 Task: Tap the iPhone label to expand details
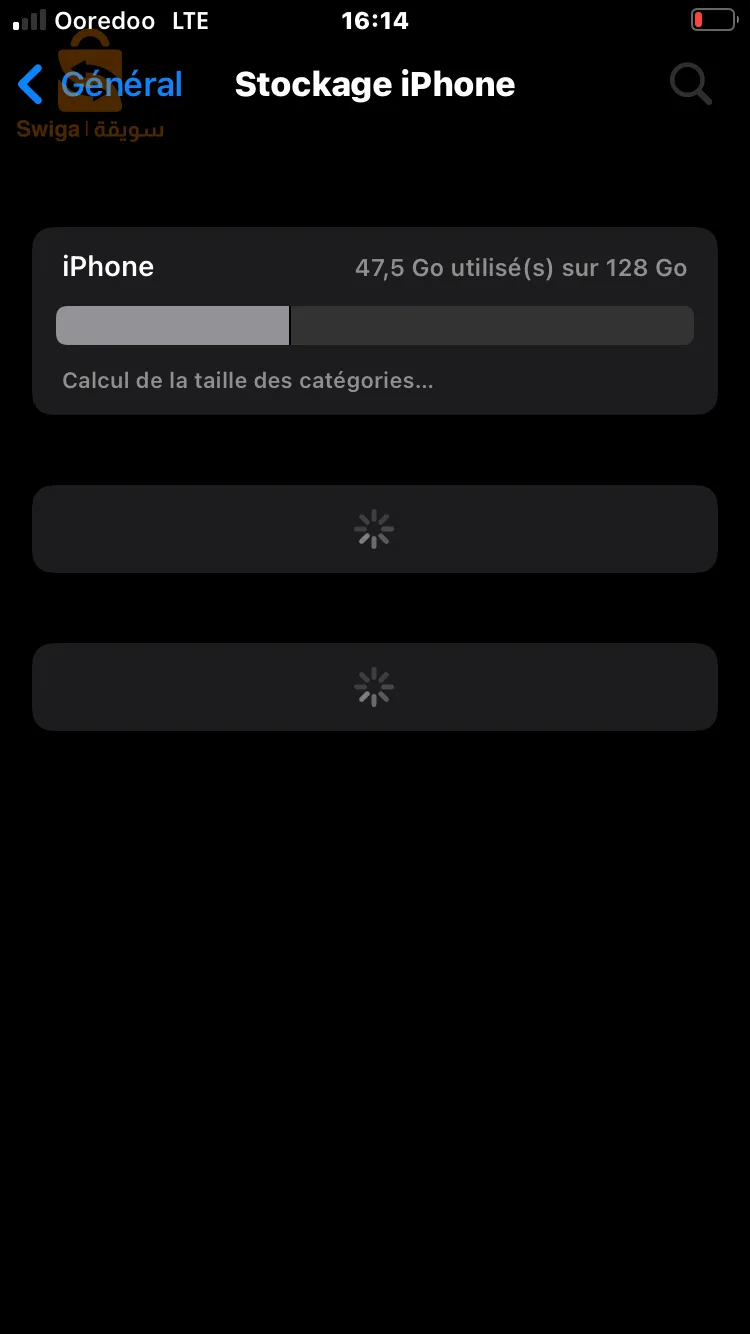(x=107, y=266)
